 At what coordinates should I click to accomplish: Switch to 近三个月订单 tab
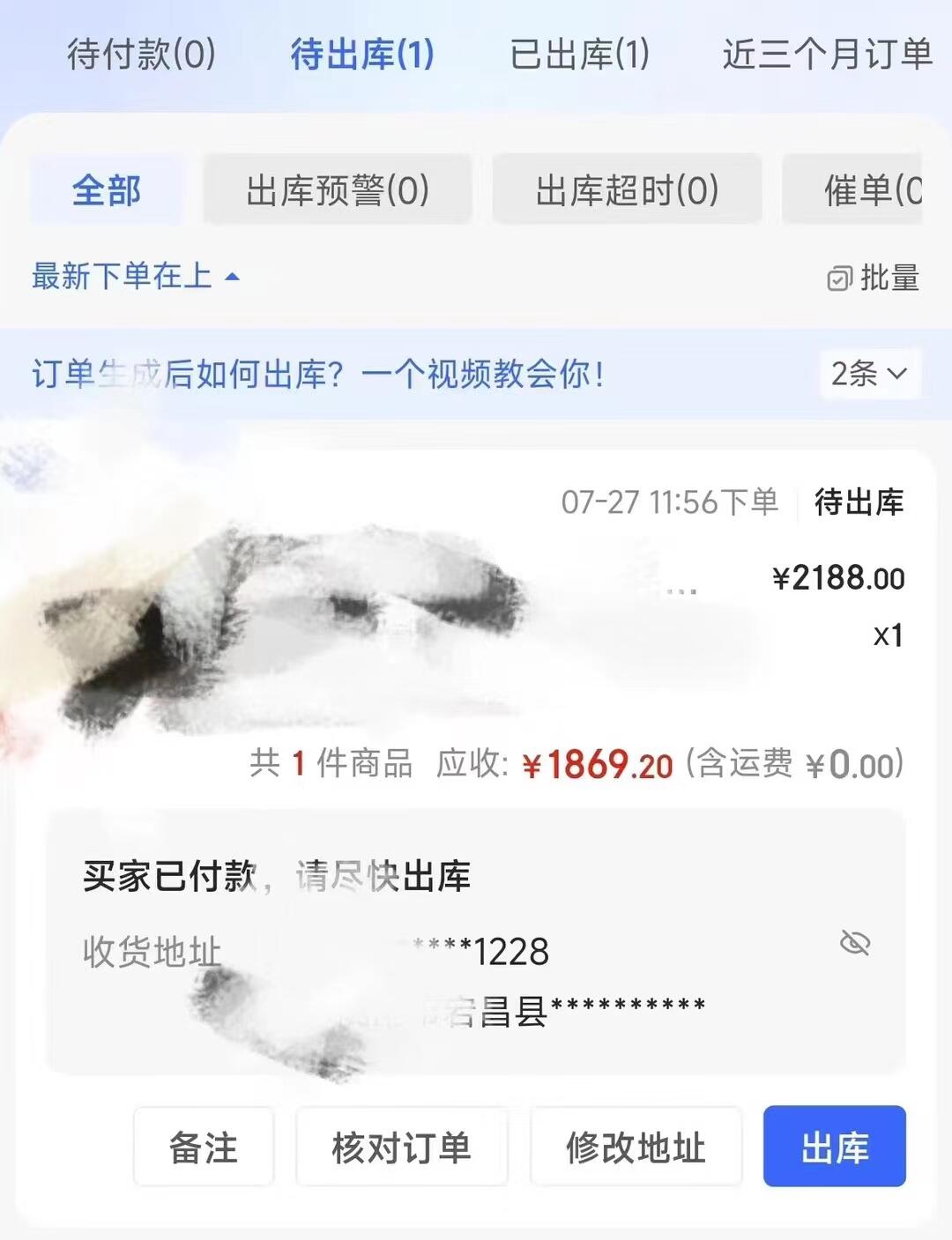pyautogui.click(x=827, y=55)
